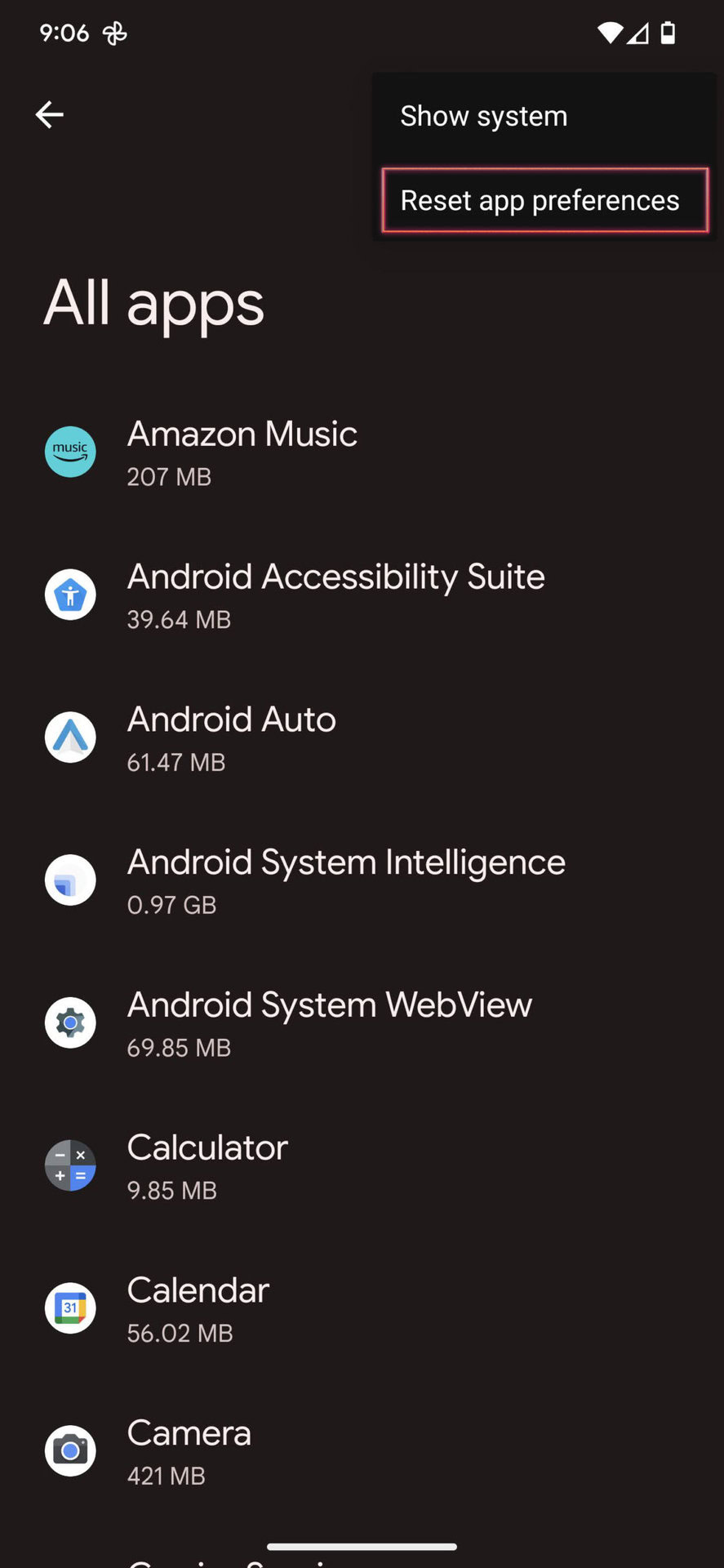Open Camera app info
This screenshot has width=724, height=1568.
[x=189, y=1452]
